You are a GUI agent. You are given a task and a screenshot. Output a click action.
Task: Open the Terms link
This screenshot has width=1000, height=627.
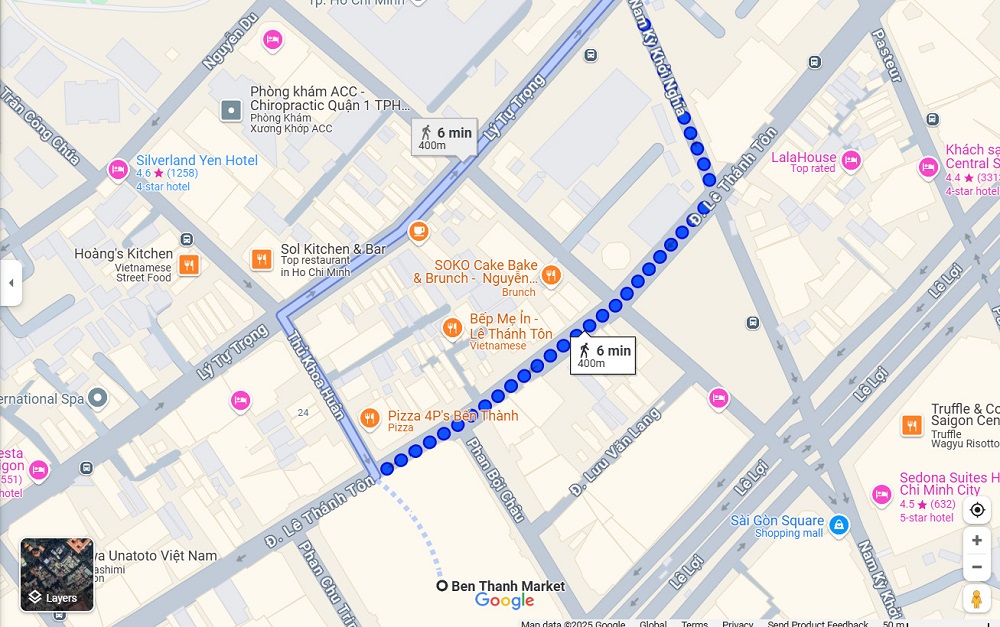click(x=694, y=623)
